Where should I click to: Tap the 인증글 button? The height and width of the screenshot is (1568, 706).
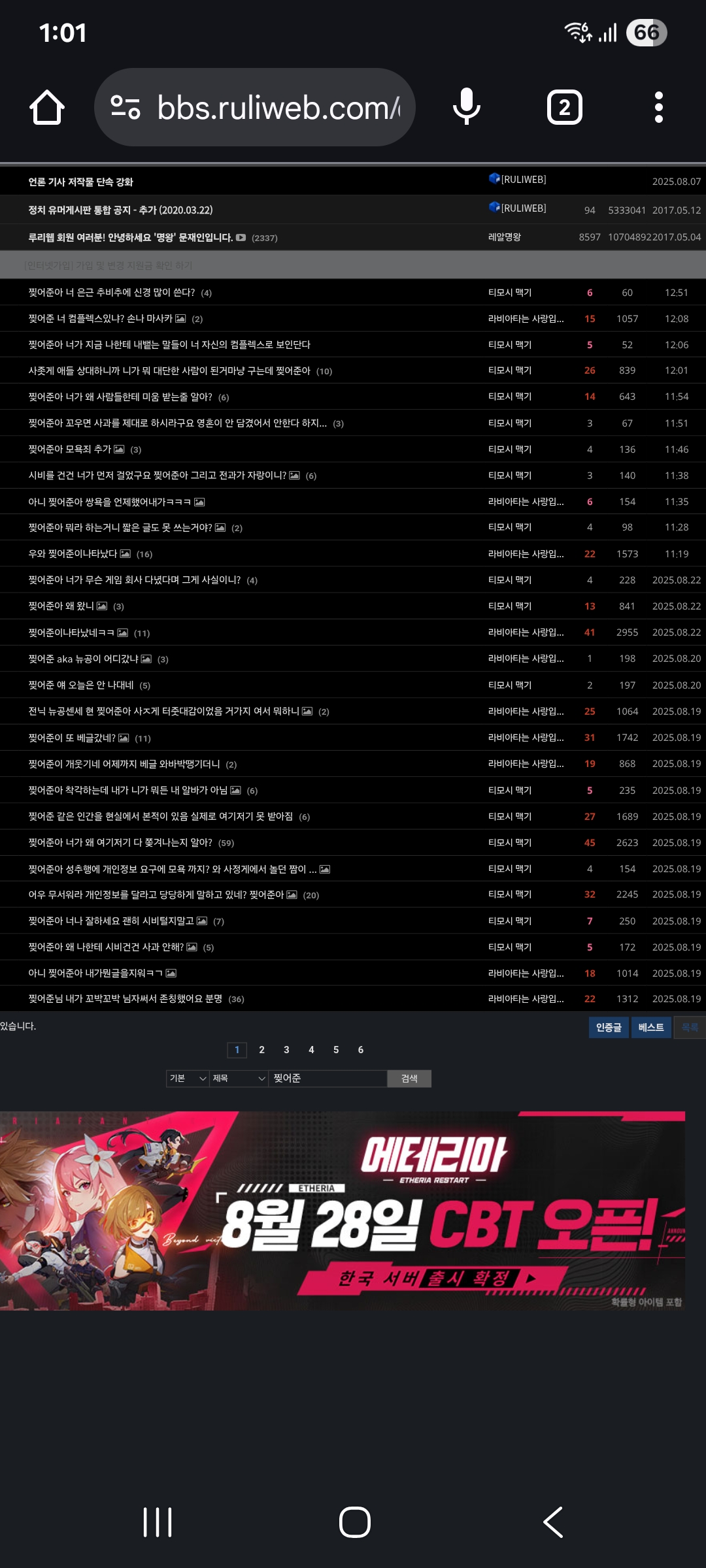tap(609, 1028)
